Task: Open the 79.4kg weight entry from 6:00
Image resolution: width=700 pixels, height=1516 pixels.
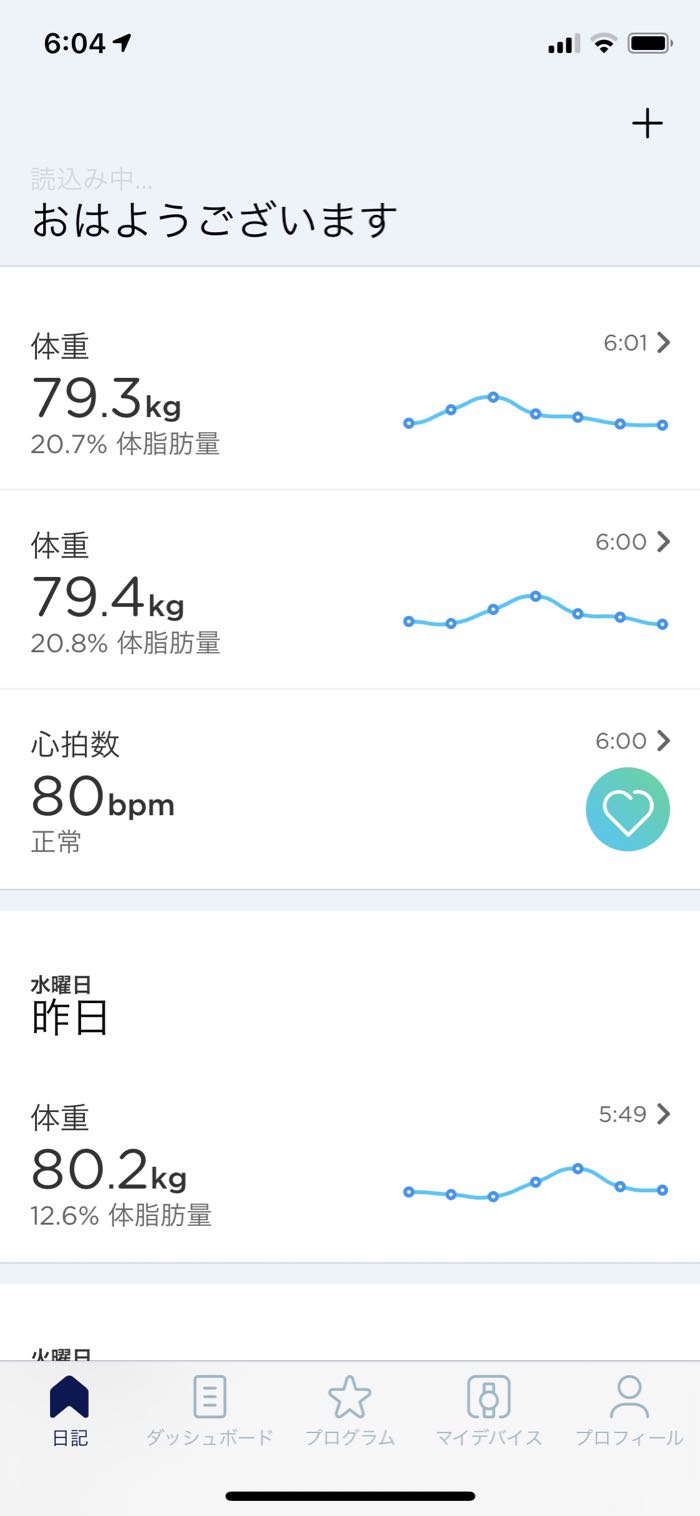Action: tap(350, 589)
